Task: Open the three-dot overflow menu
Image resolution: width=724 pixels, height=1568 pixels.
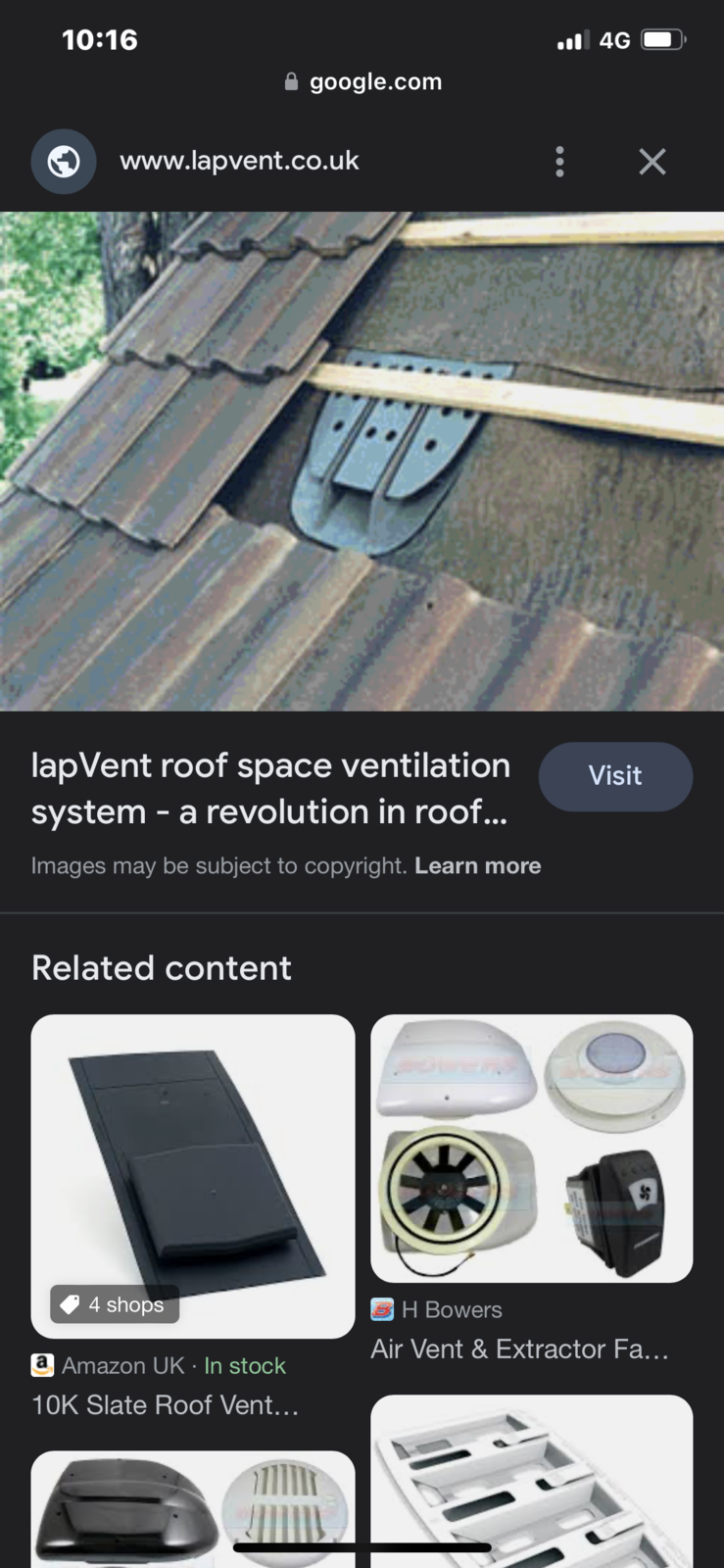Action: (559, 162)
